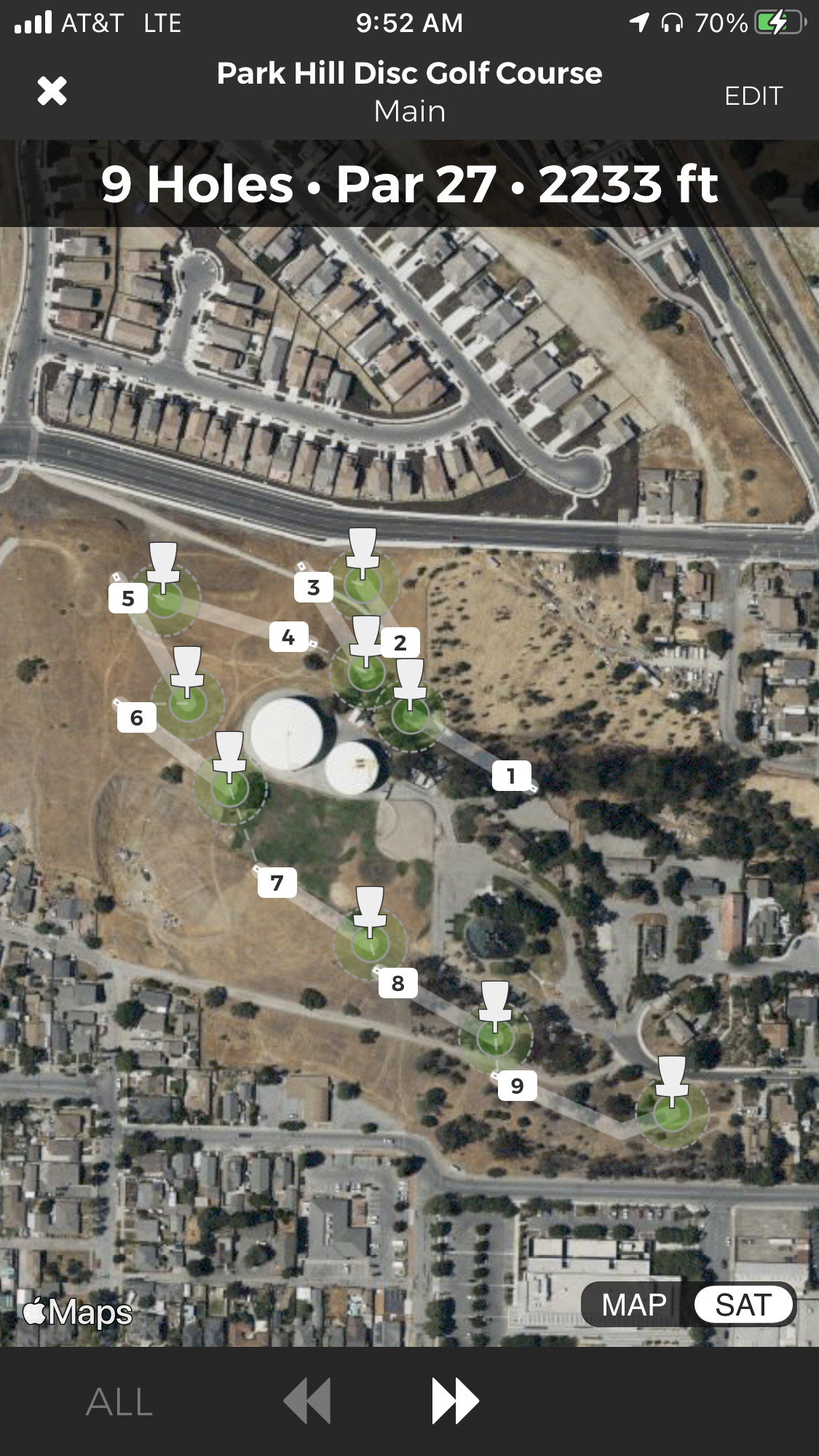This screenshot has width=819, height=1456.
Task: Select the SAT satellite view
Action: [x=743, y=1305]
